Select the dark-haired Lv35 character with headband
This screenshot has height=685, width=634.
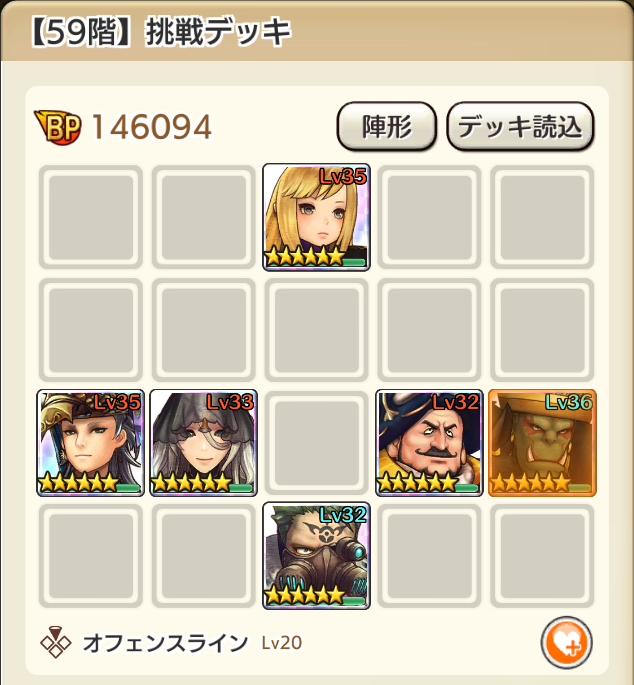pos(90,443)
